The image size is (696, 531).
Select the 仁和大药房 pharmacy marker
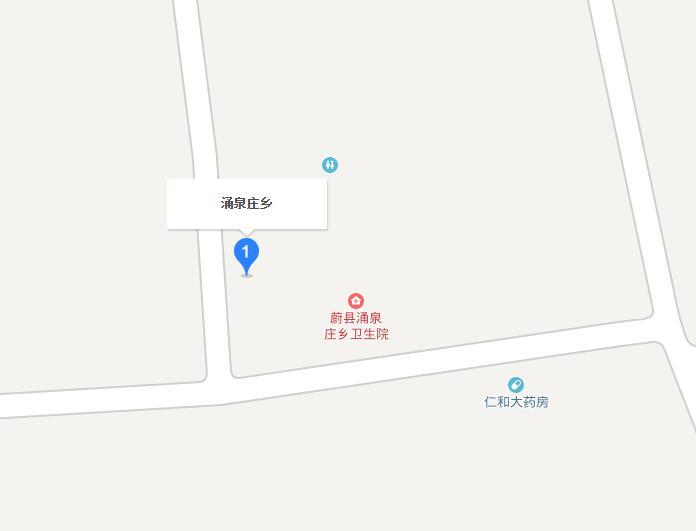point(516,385)
